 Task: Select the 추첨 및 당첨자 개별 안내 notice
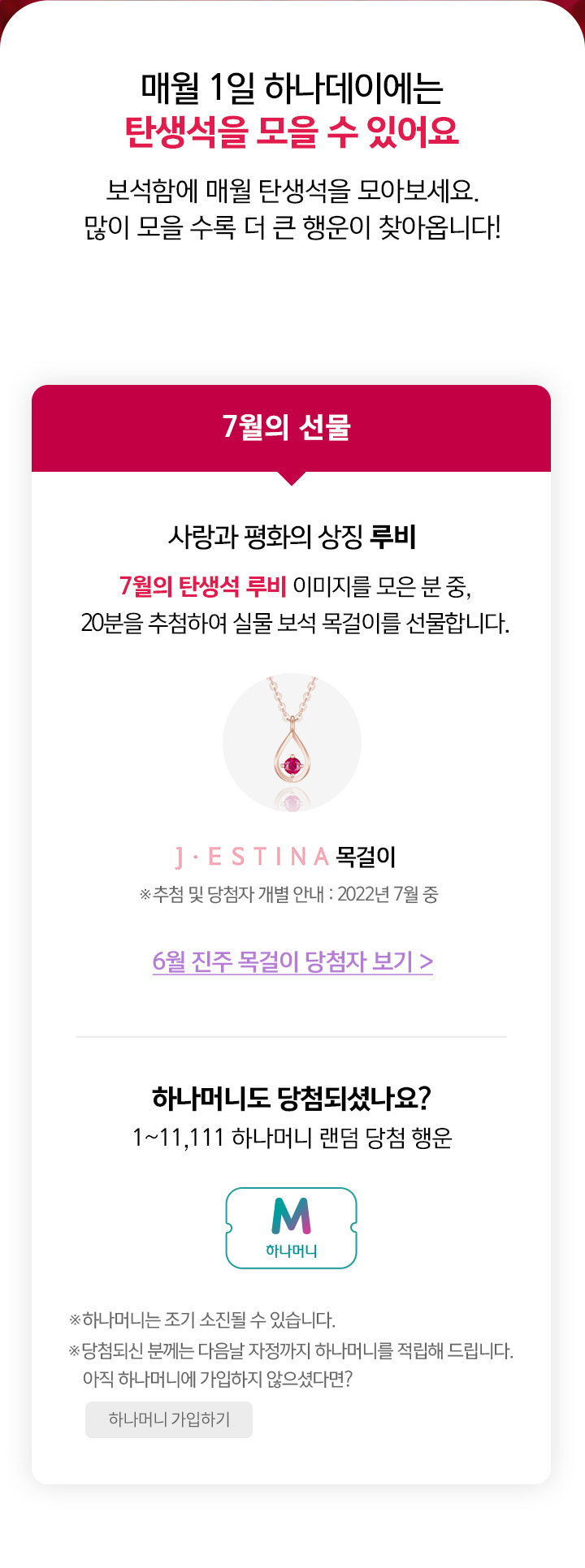pyautogui.click(x=291, y=896)
